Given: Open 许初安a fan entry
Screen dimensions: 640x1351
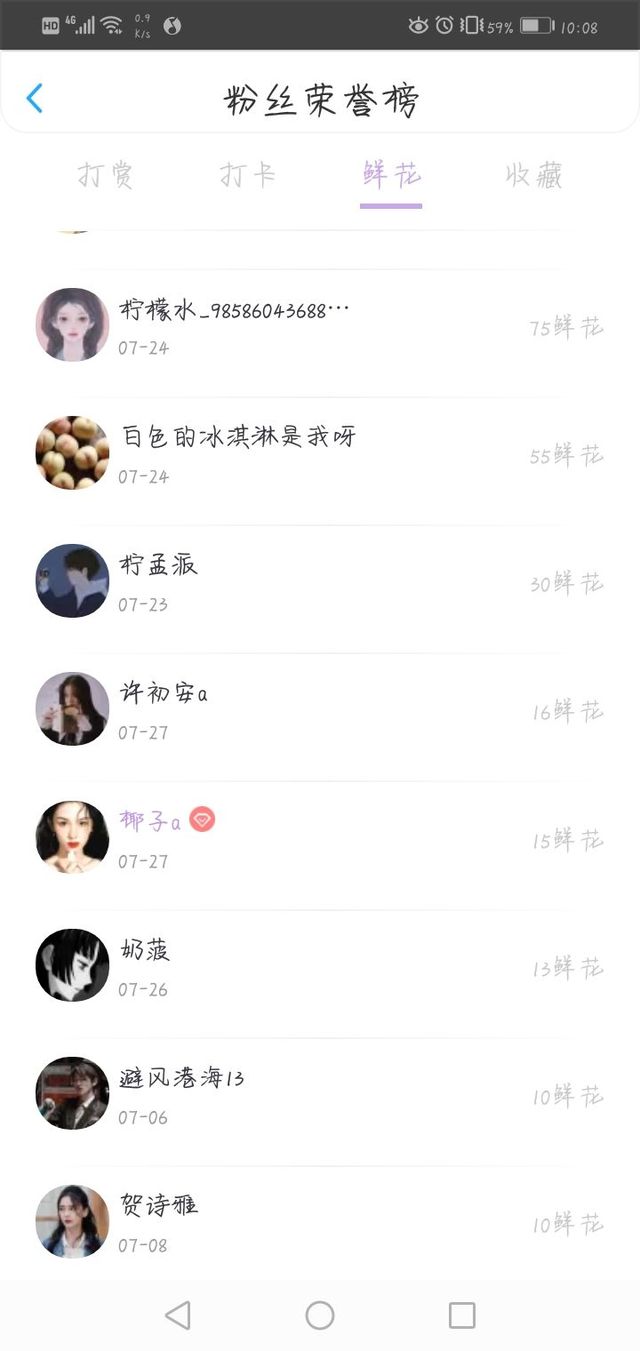Looking at the screenshot, I should click(x=320, y=710).
